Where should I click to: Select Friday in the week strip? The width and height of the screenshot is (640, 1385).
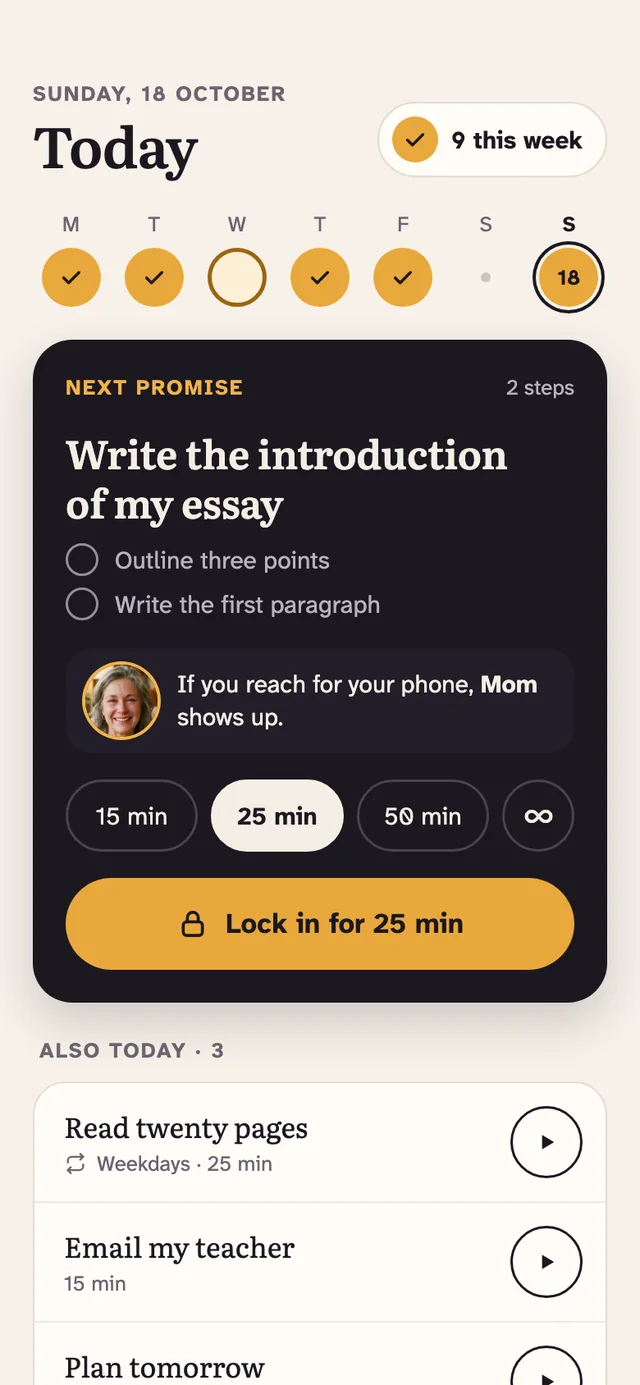(x=403, y=277)
